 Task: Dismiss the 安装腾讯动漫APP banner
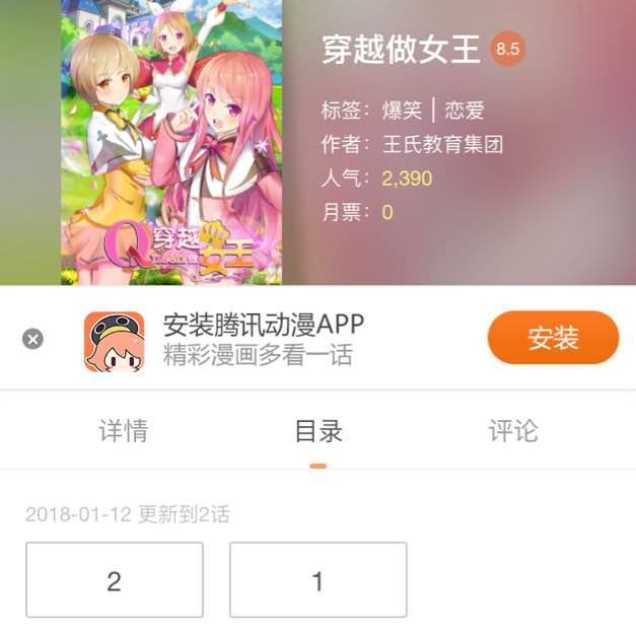33,339
